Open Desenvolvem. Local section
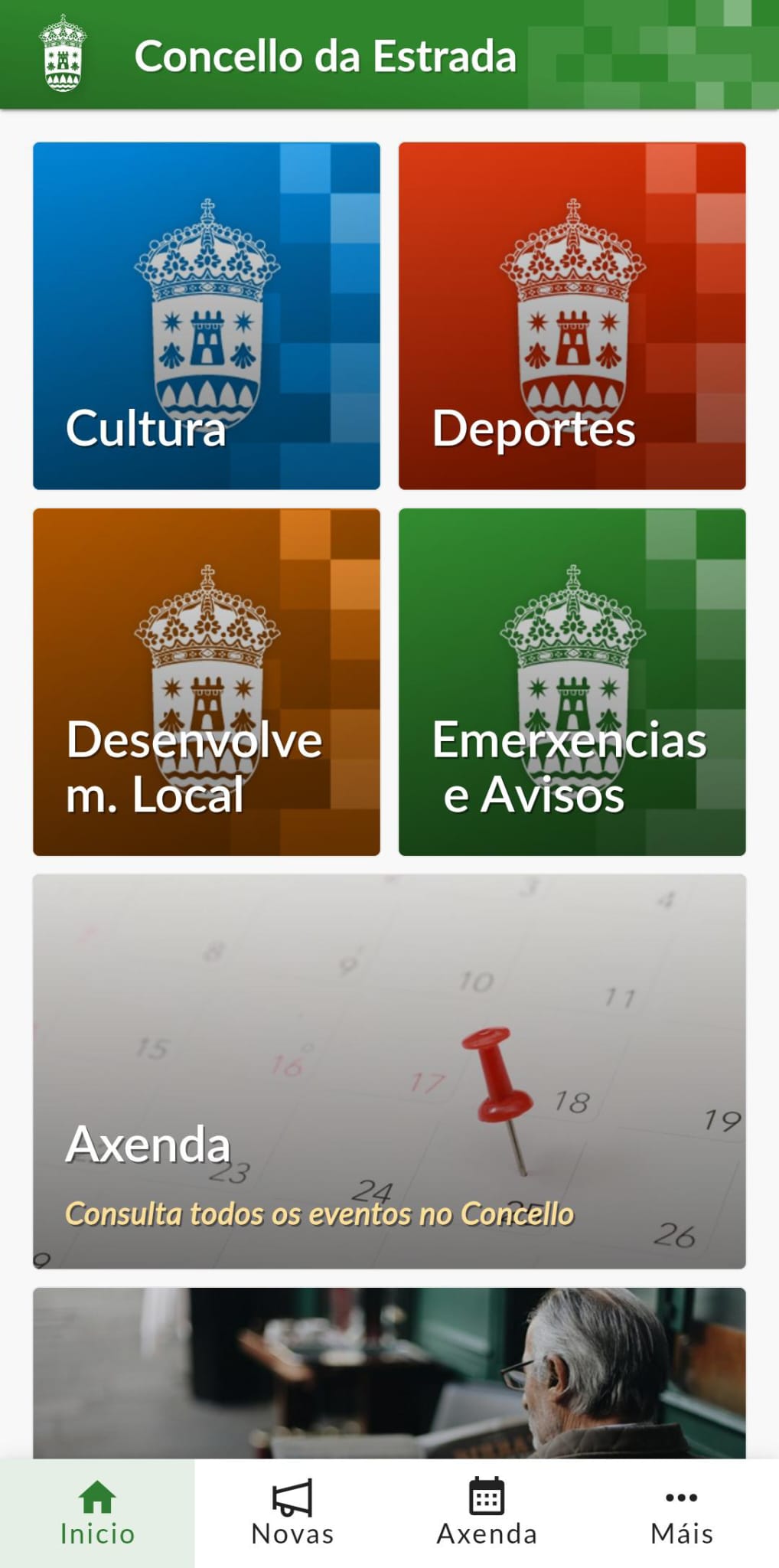Image resolution: width=779 pixels, height=1568 pixels. 205,681
